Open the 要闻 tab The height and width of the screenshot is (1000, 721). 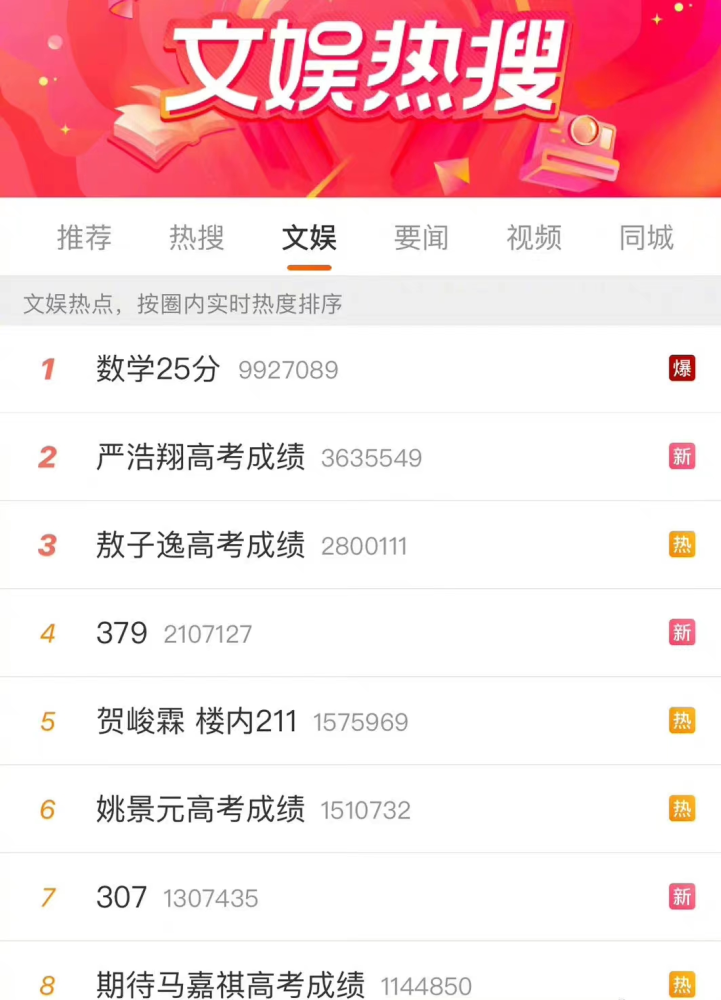tap(421, 238)
